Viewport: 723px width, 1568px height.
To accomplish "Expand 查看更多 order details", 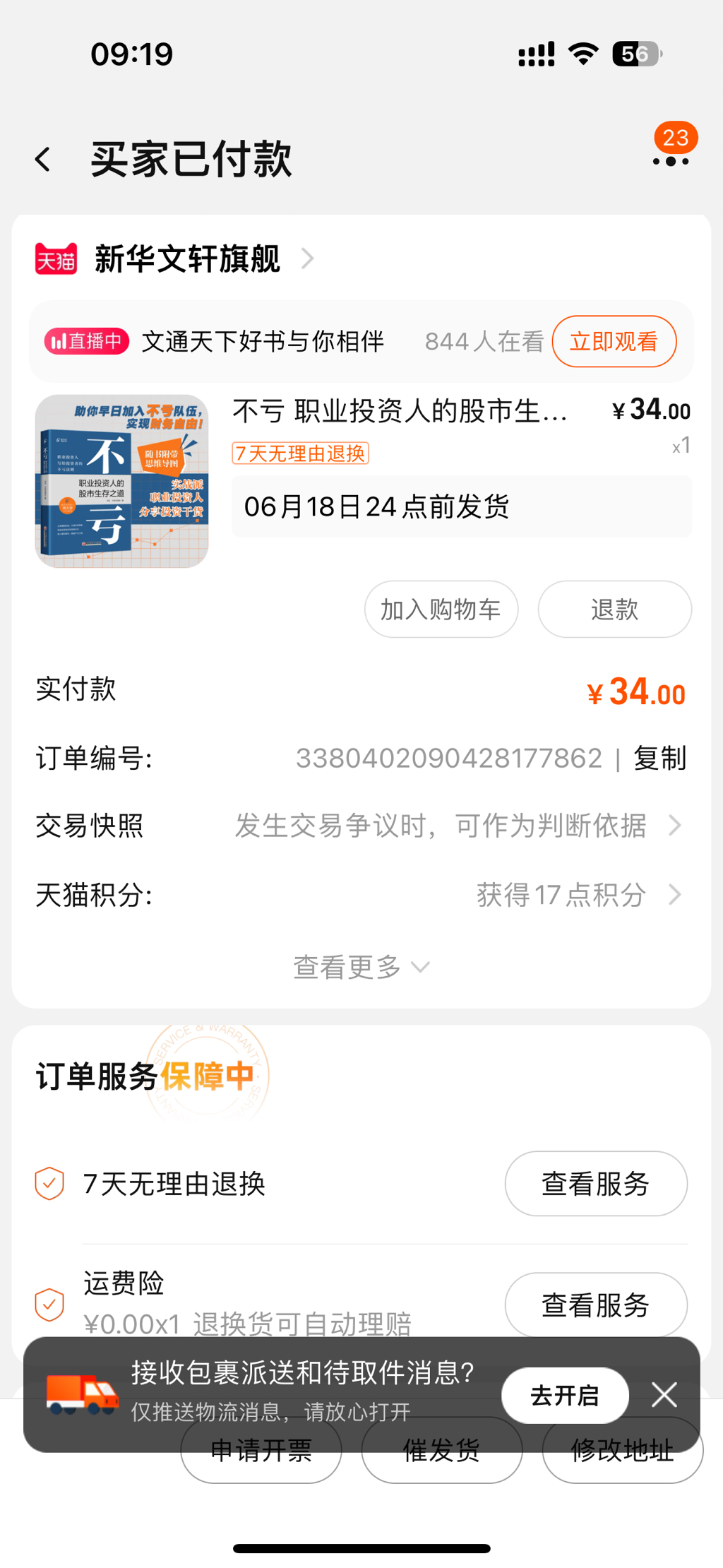I will [x=360, y=967].
